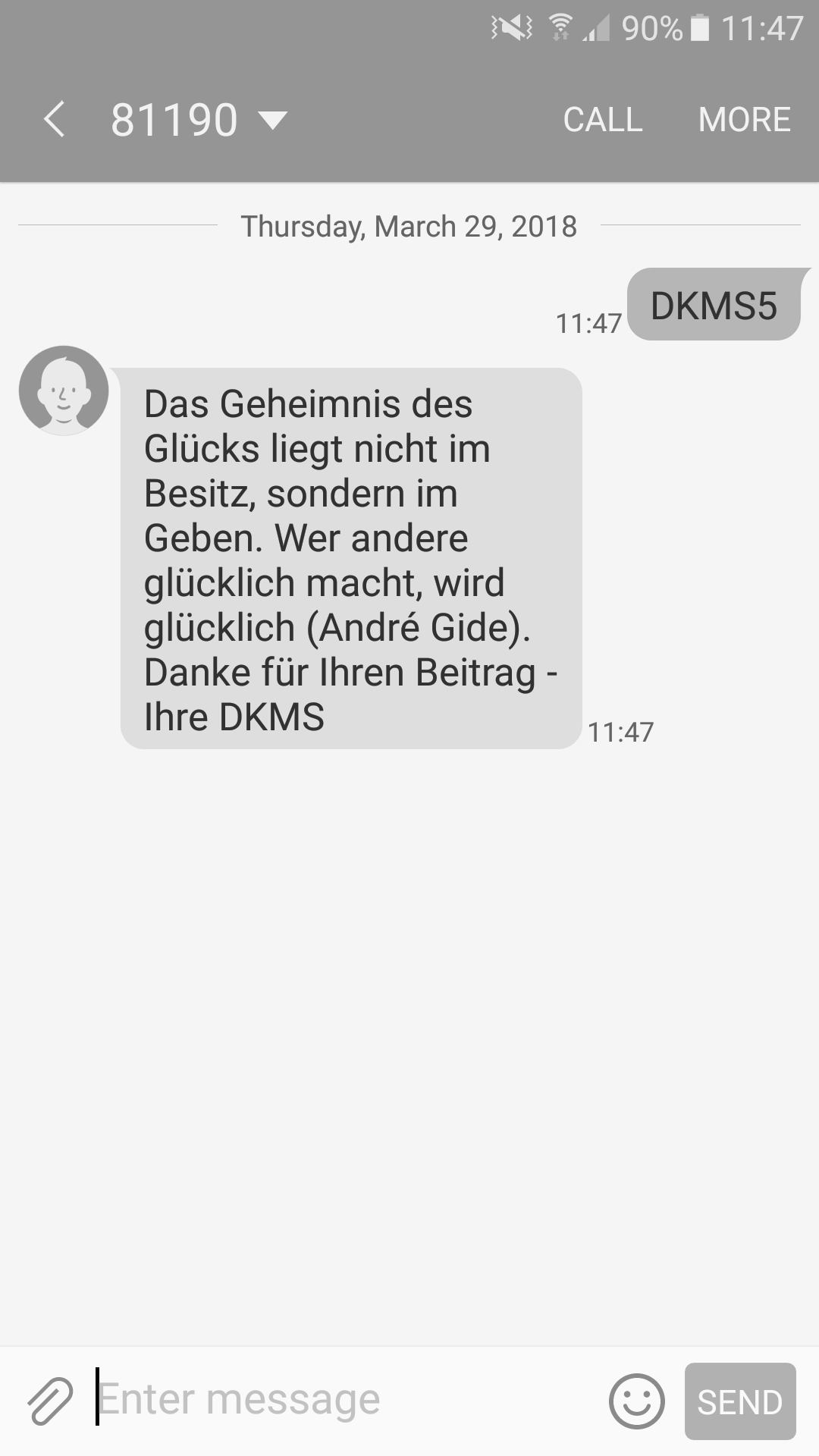This screenshot has height=1456, width=819.
Task: Call the number 81190
Action: tap(603, 120)
